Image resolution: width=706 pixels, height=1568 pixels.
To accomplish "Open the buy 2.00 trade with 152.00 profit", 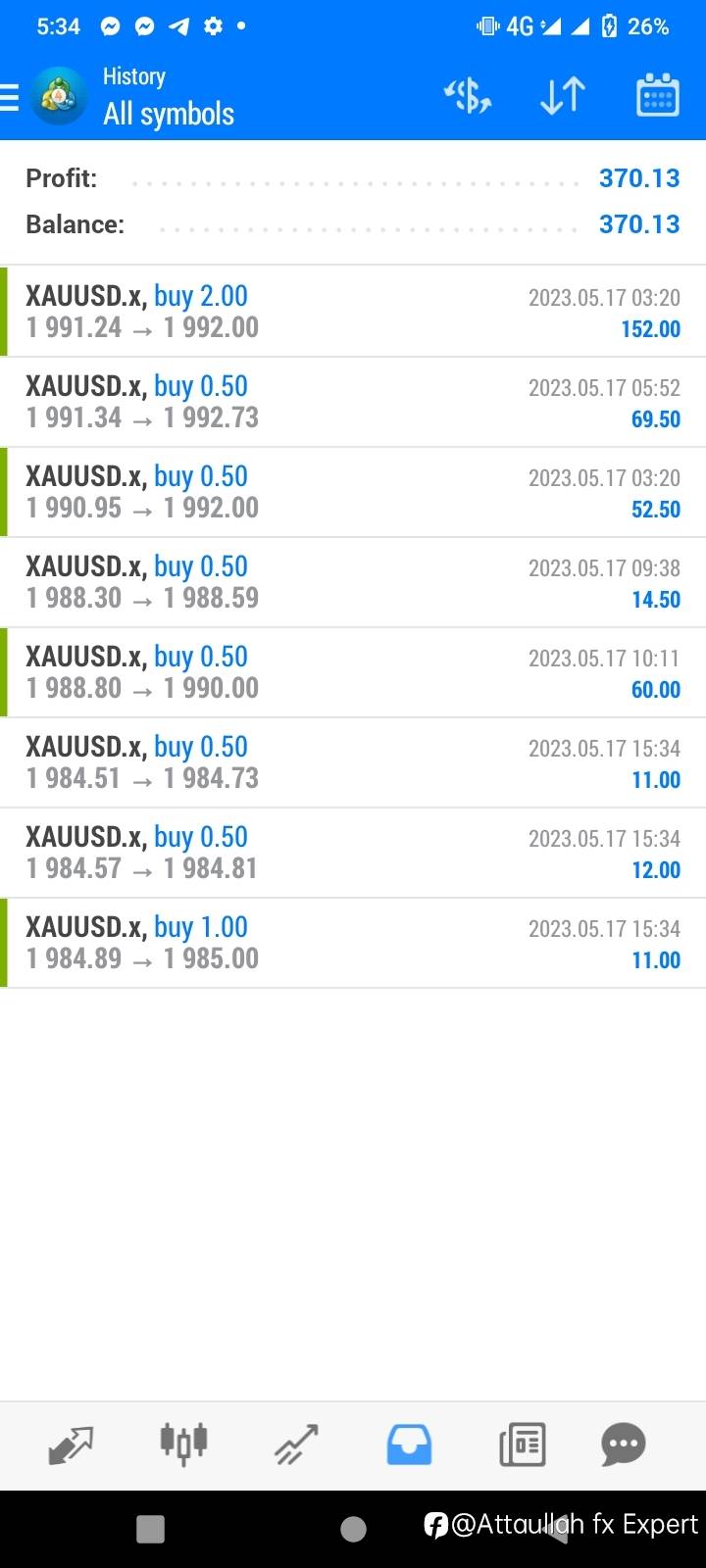I will pyautogui.click(x=353, y=312).
